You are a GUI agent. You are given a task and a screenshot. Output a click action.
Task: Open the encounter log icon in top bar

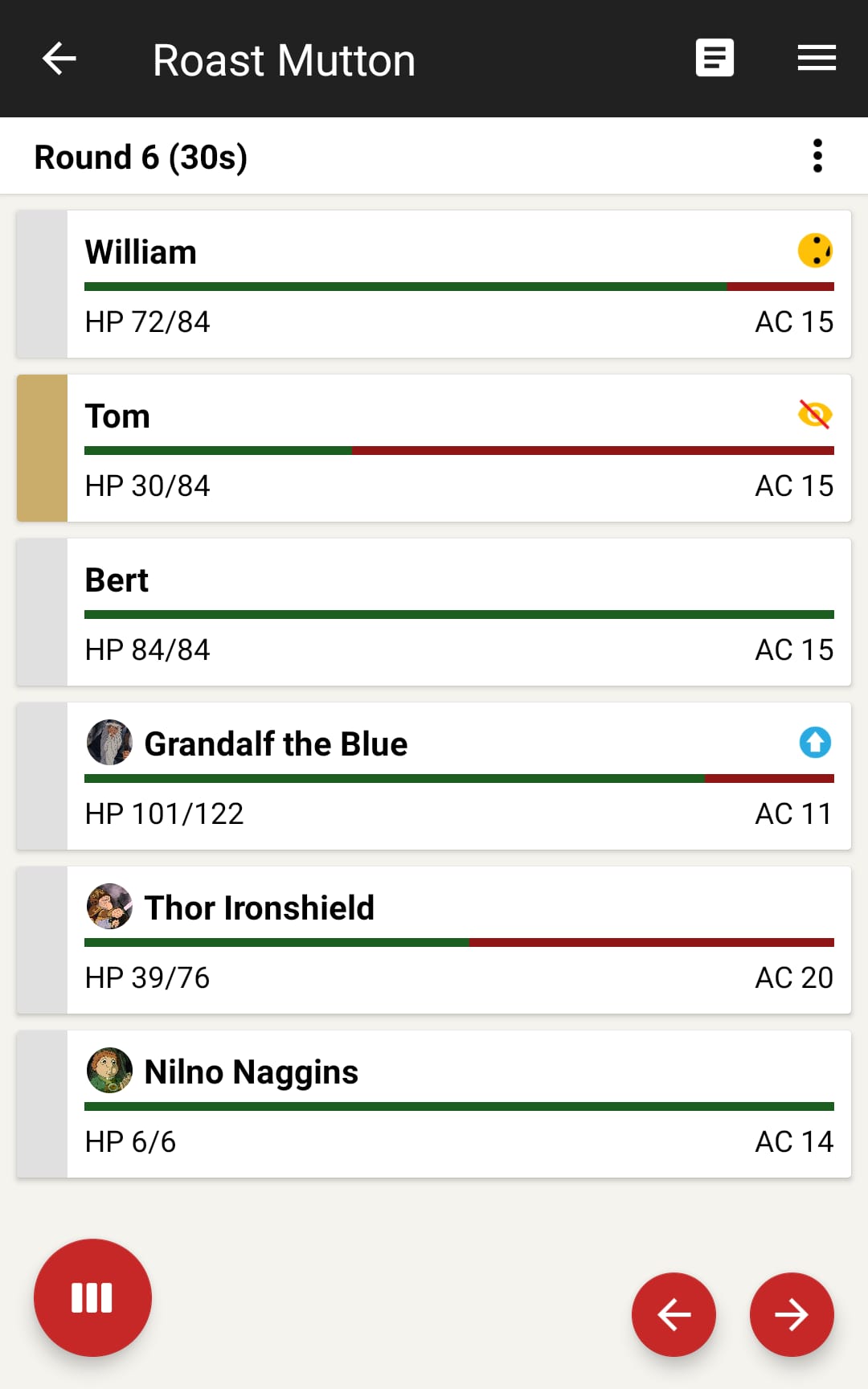(714, 57)
